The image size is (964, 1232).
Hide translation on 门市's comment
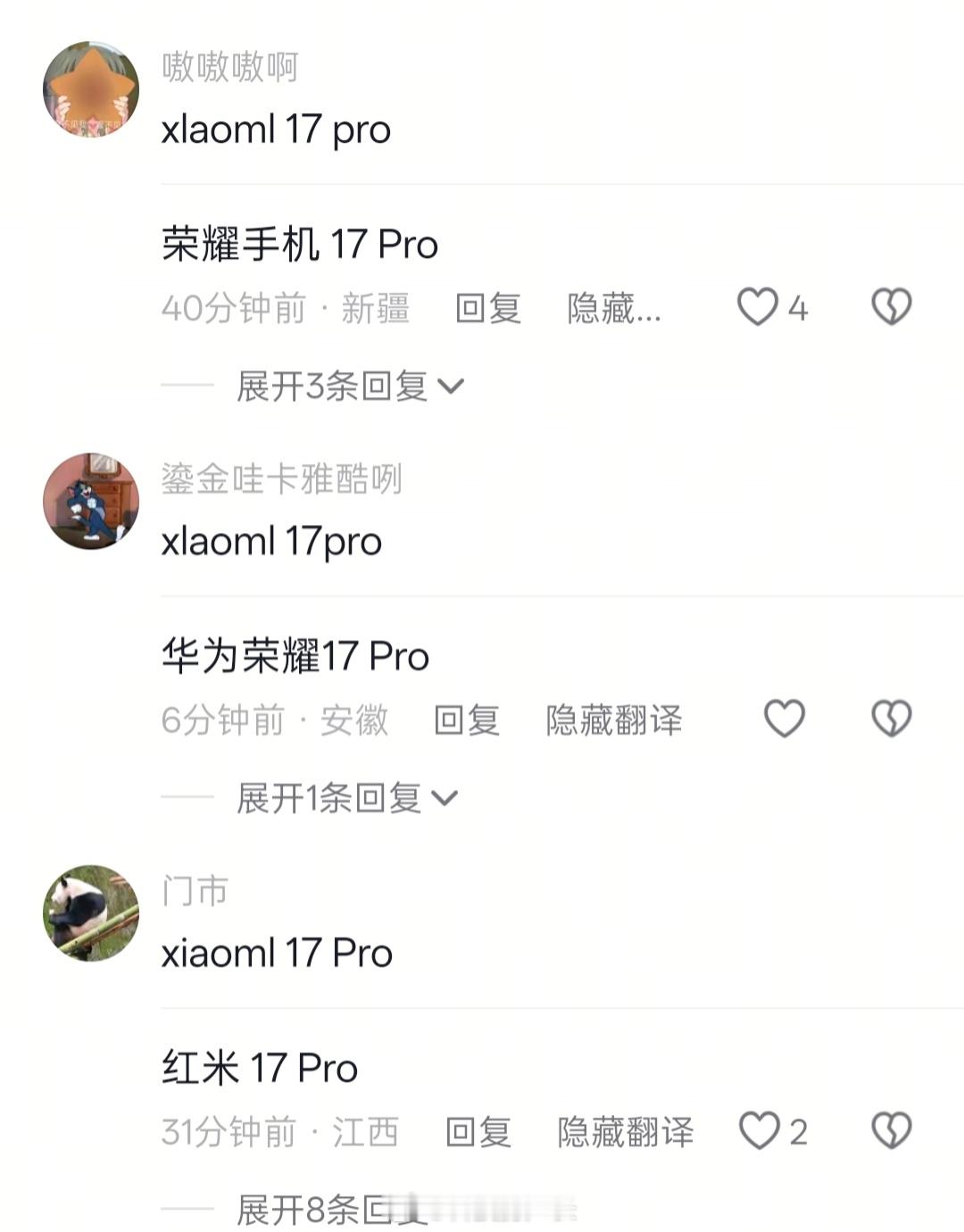click(625, 1131)
